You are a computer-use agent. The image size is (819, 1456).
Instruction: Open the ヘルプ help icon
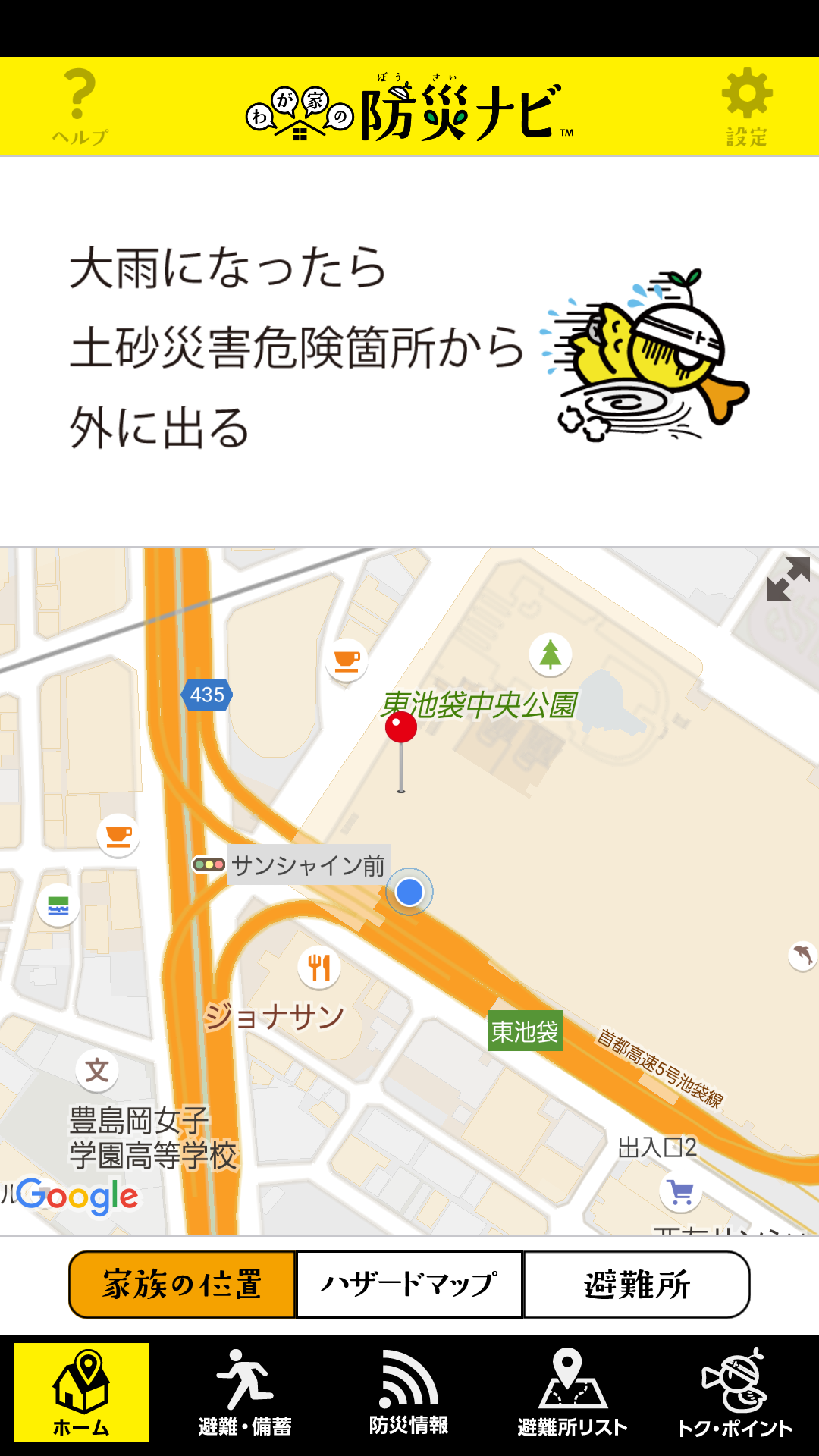[80, 106]
